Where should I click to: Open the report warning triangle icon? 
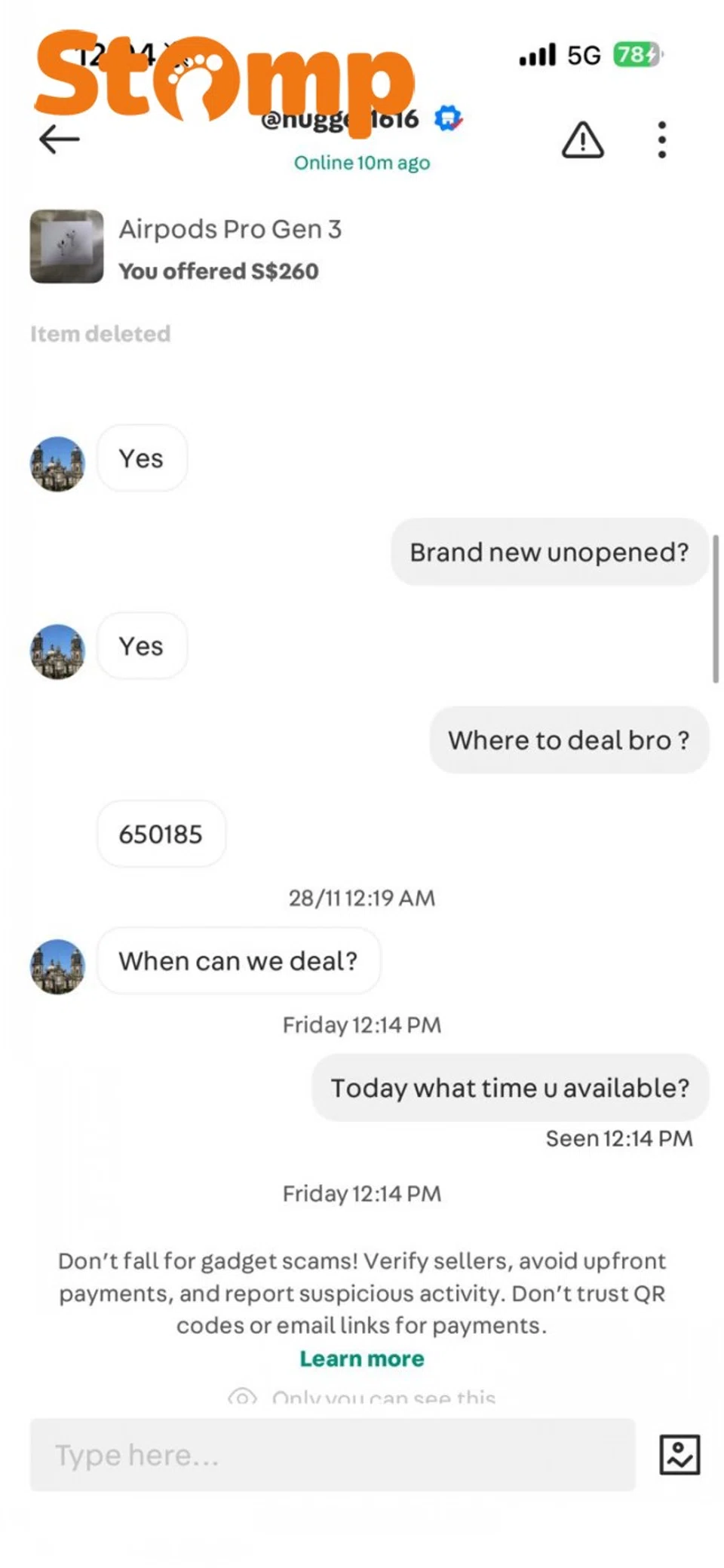581,141
